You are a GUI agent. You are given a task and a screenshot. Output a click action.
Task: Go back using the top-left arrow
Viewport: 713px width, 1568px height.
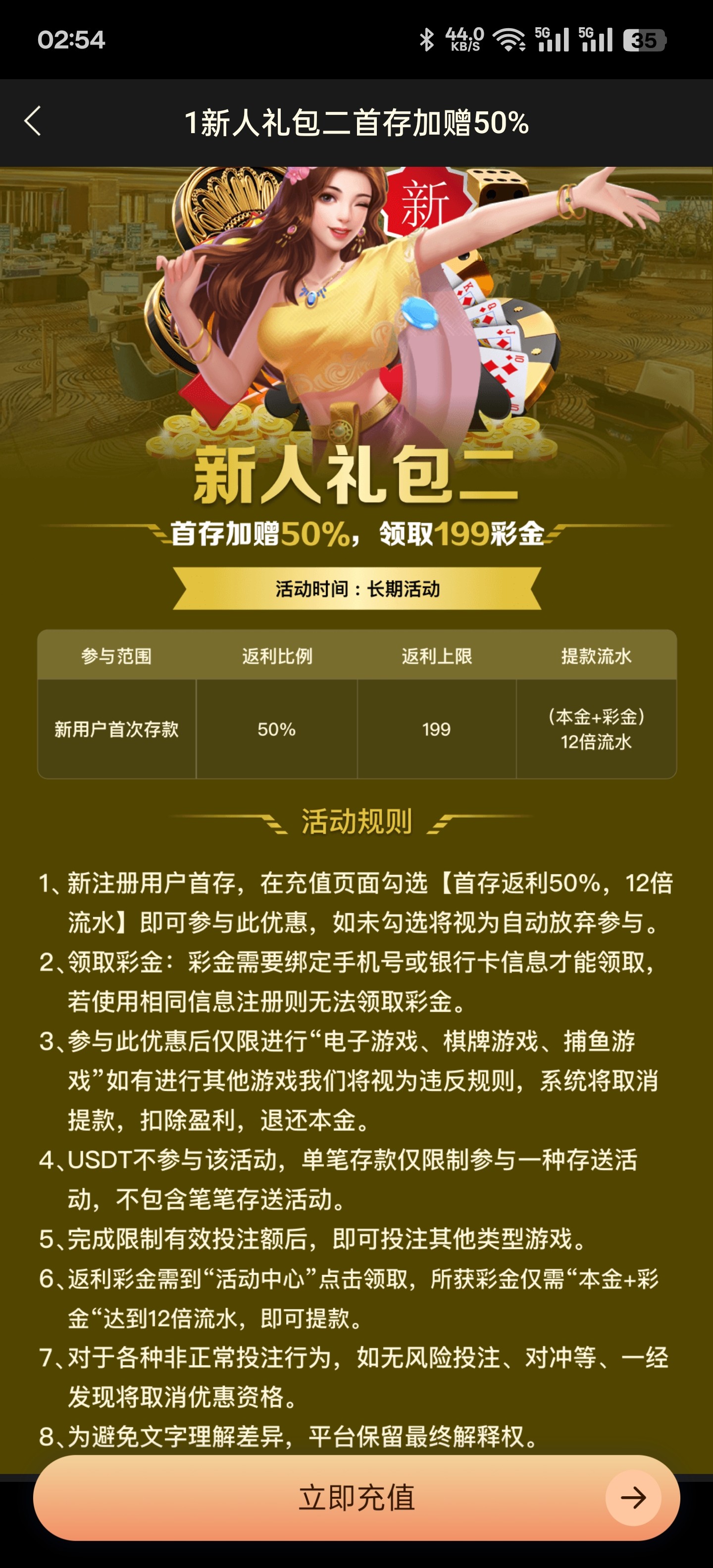pyautogui.click(x=33, y=121)
